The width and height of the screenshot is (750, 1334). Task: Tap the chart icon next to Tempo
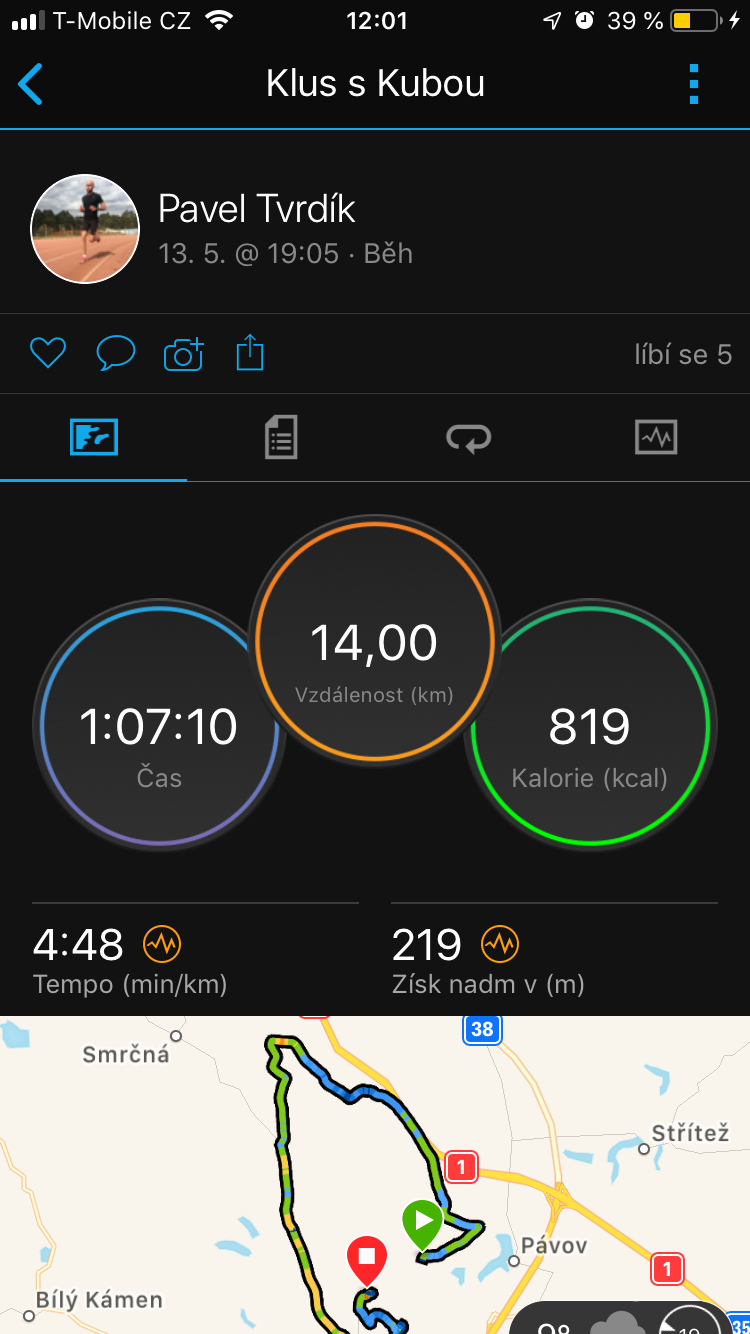162,943
